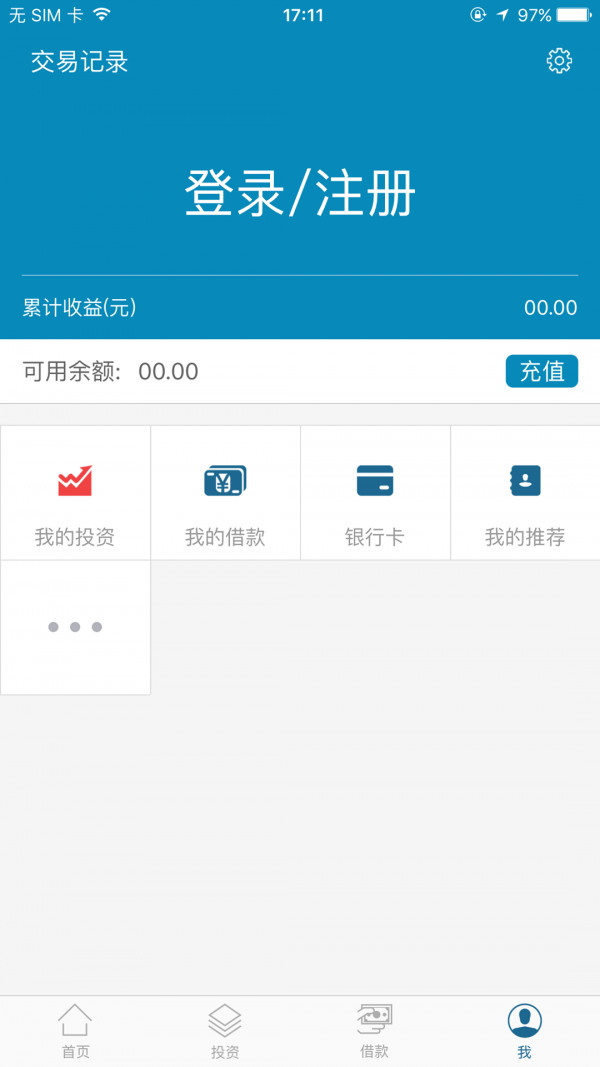The width and height of the screenshot is (600, 1067).
Task: Open 我的推荐 referrals item
Action: pyautogui.click(x=525, y=493)
